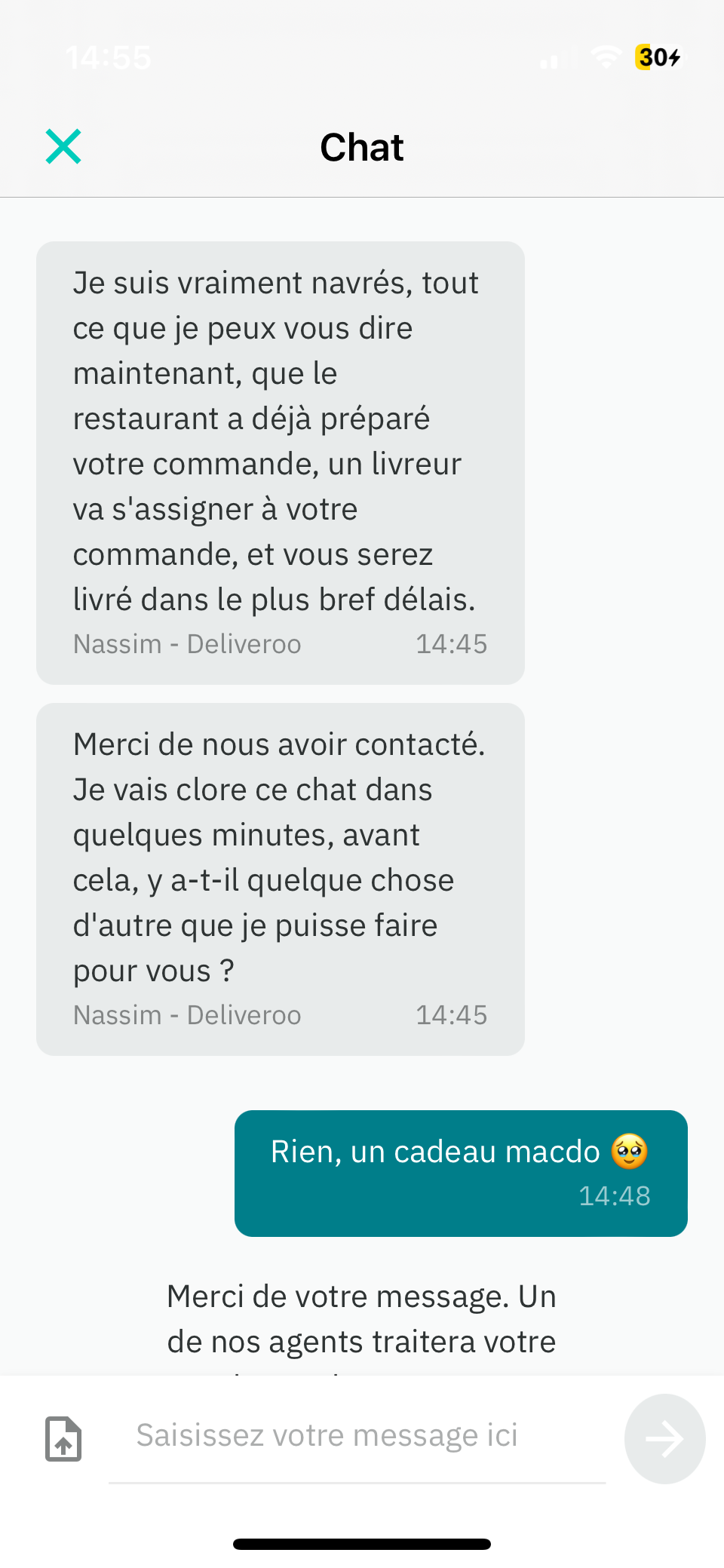The width and height of the screenshot is (724, 1568).
Task: Close the Deliveroo chat screen
Action: 63,146
